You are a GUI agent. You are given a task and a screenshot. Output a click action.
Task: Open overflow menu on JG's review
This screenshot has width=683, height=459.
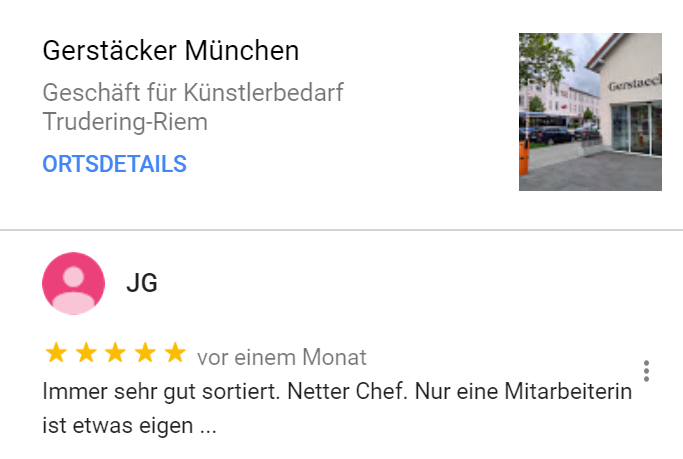click(647, 371)
